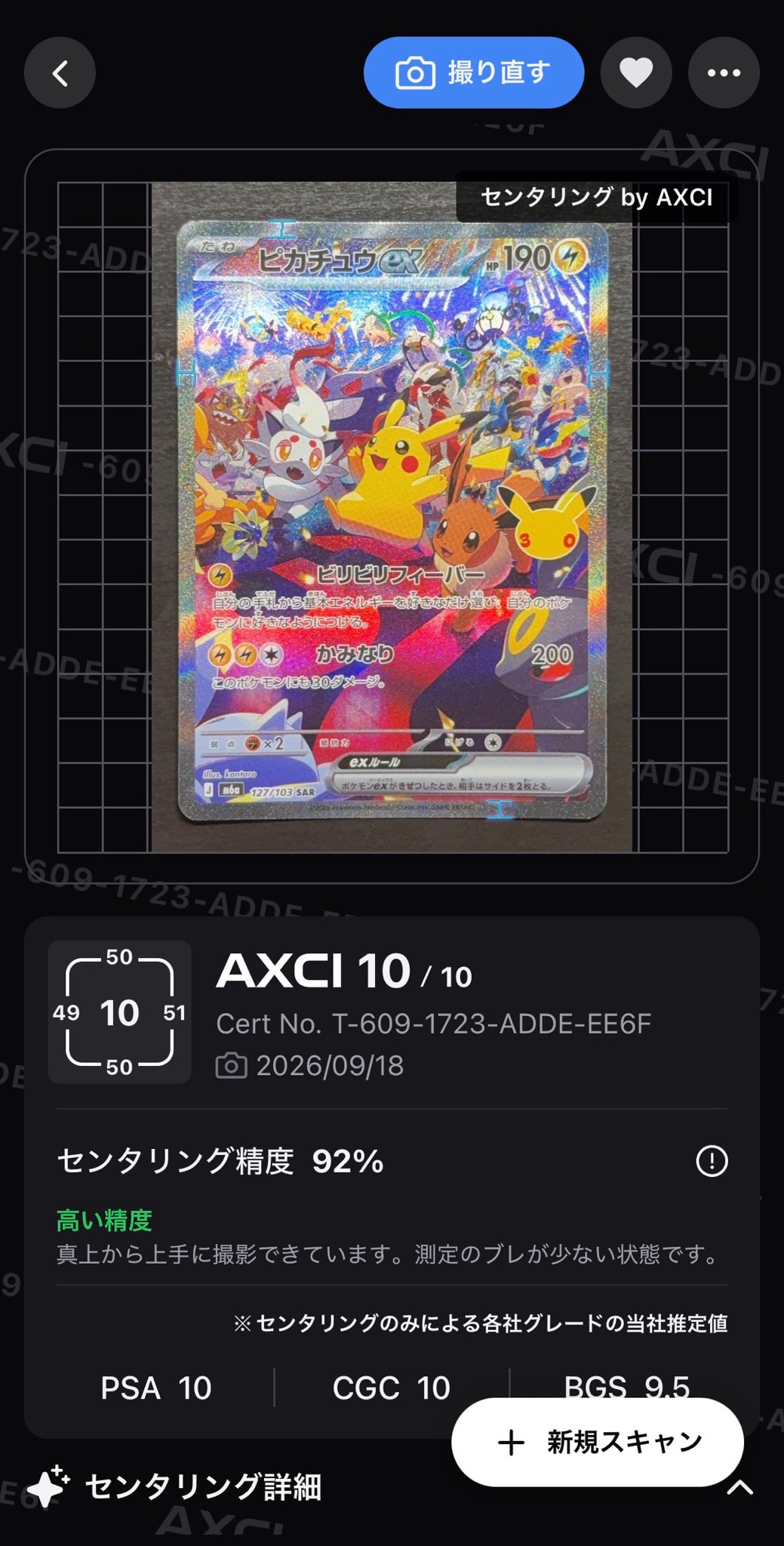Expand the センタリング詳細 section chevron

coord(739,1488)
